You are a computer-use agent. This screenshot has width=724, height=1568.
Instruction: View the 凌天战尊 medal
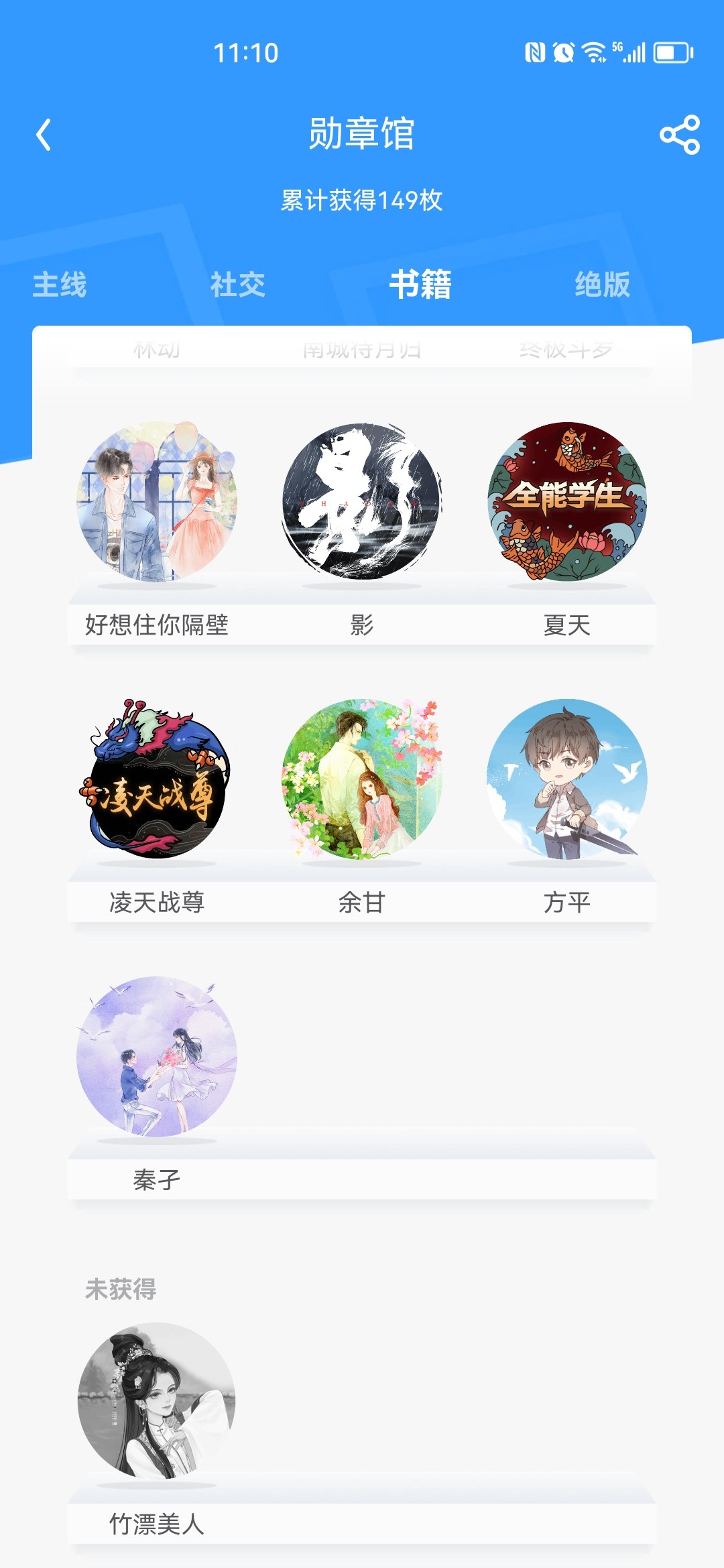(x=157, y=779)
